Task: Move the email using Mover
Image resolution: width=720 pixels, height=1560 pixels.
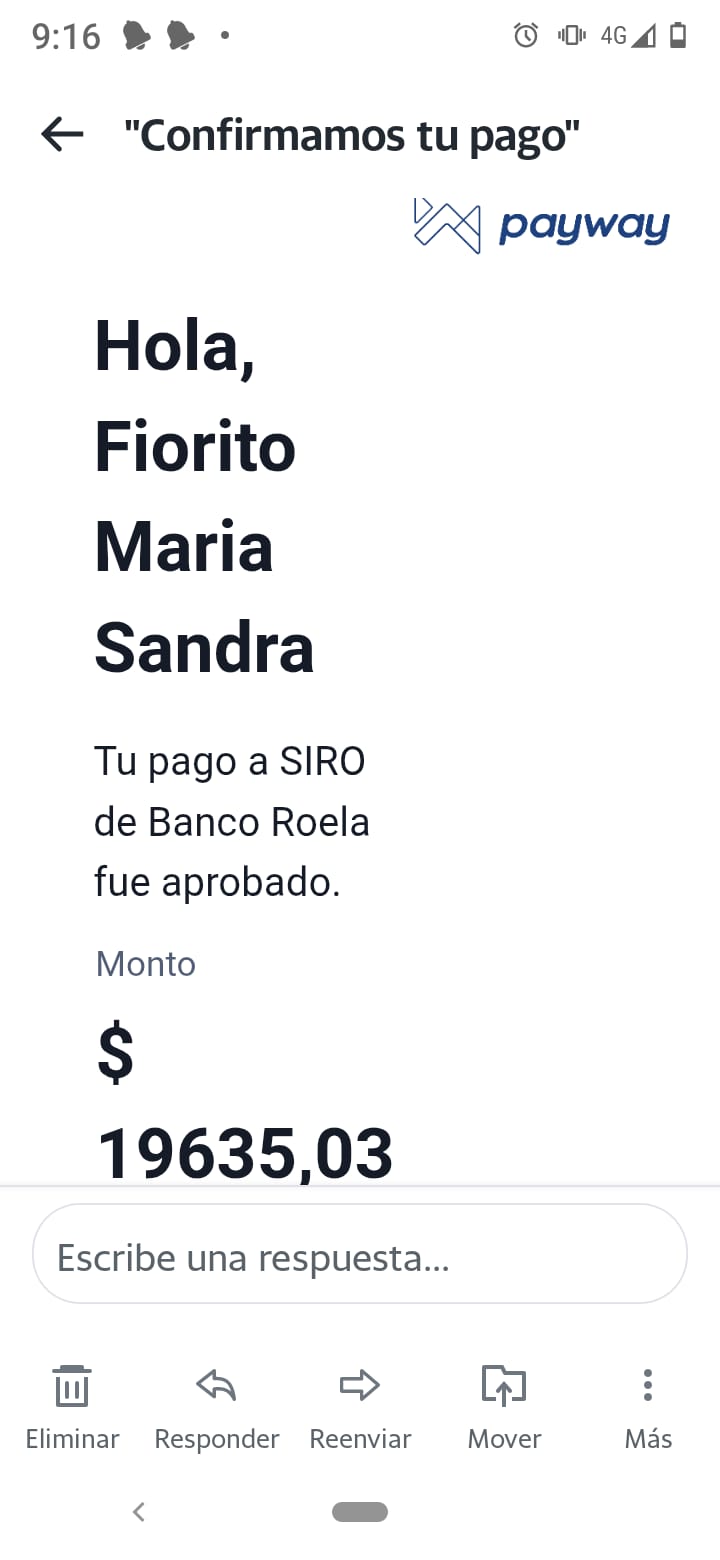Action: 504,1406
